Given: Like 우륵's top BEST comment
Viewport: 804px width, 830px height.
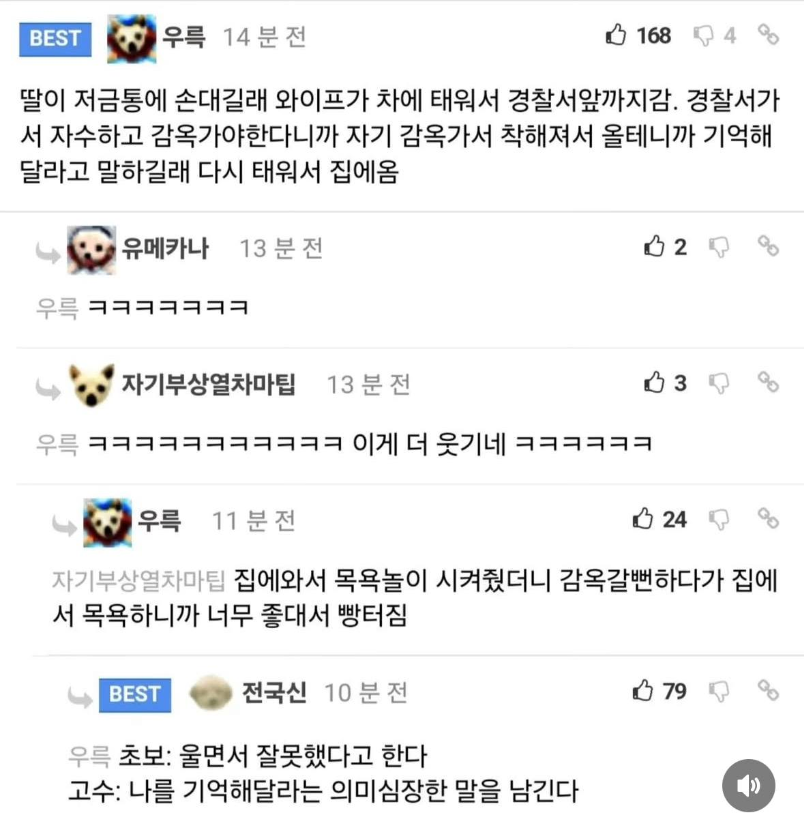Looking at the screenshot, I should point(617,36).
